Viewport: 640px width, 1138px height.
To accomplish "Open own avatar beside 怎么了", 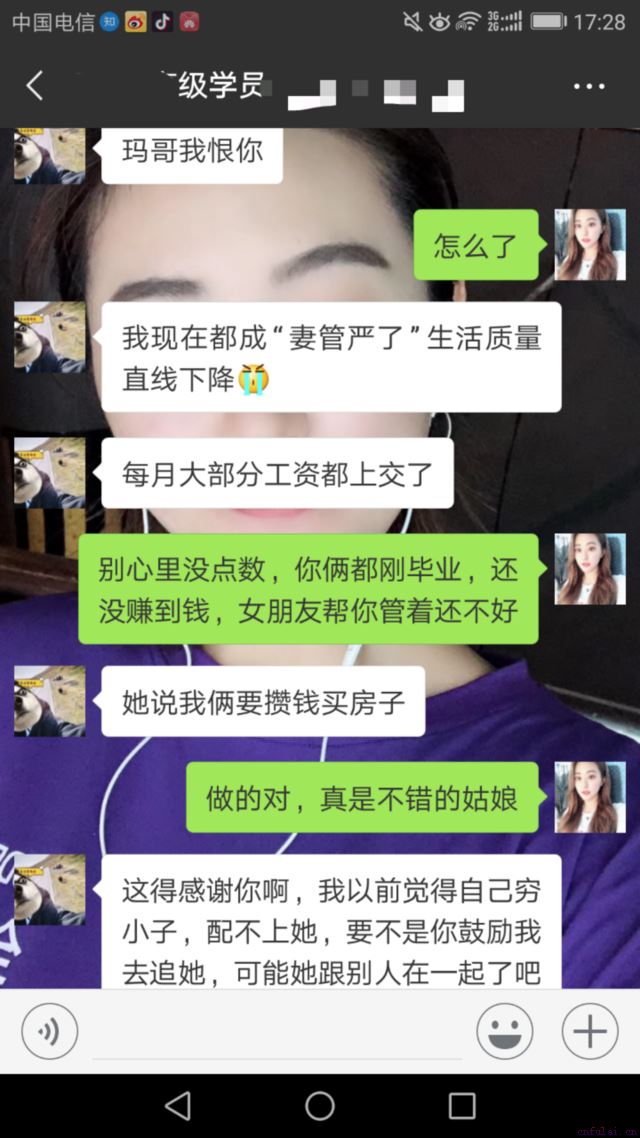I will [x=590, y=244].
